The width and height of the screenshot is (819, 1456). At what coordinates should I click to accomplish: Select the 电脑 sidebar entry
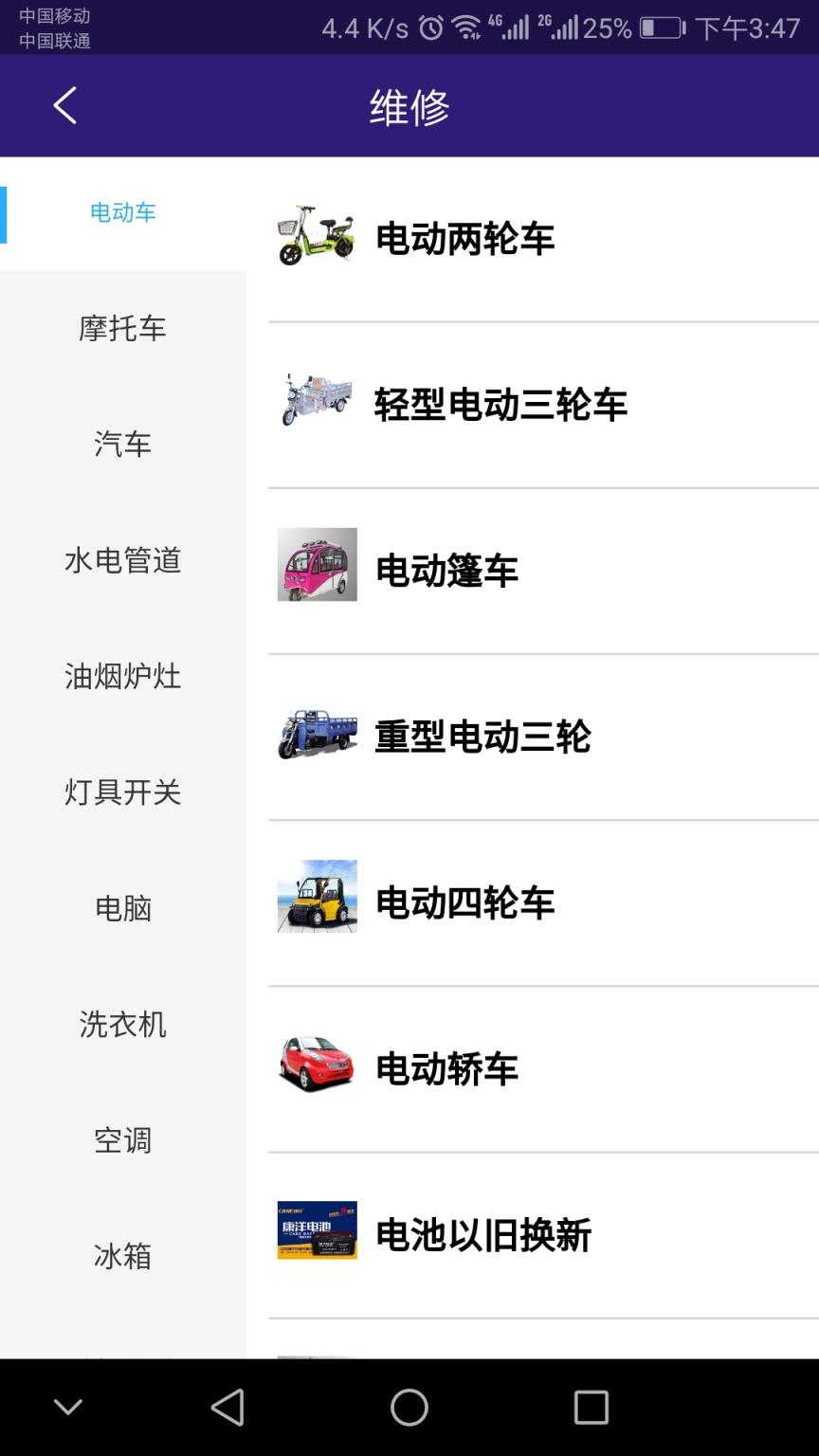coord(123,908)
